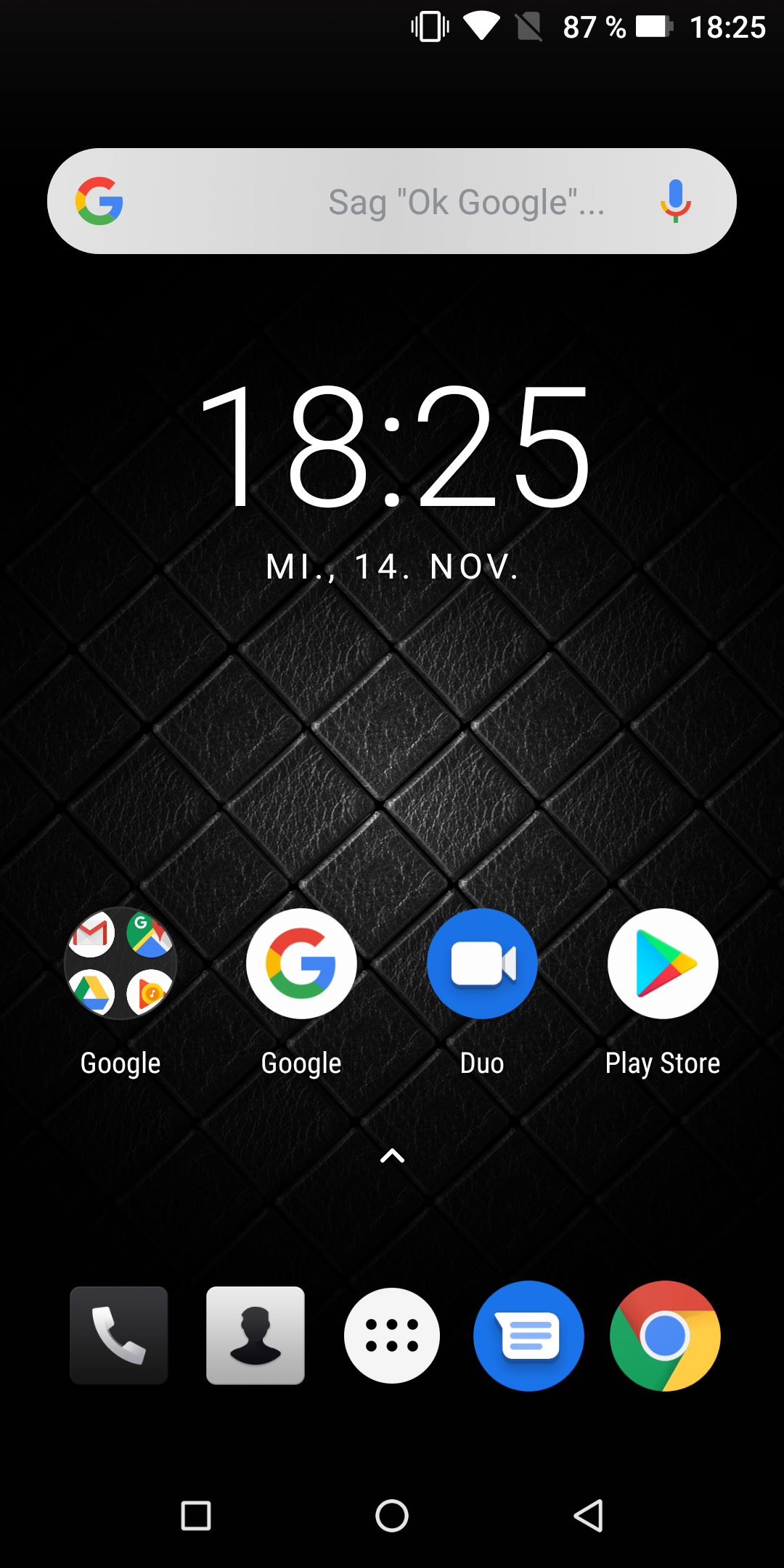Open the Contacts app
Image resolution: width=784 pixels, height=1568 pixels.
tap(256, 1336)
